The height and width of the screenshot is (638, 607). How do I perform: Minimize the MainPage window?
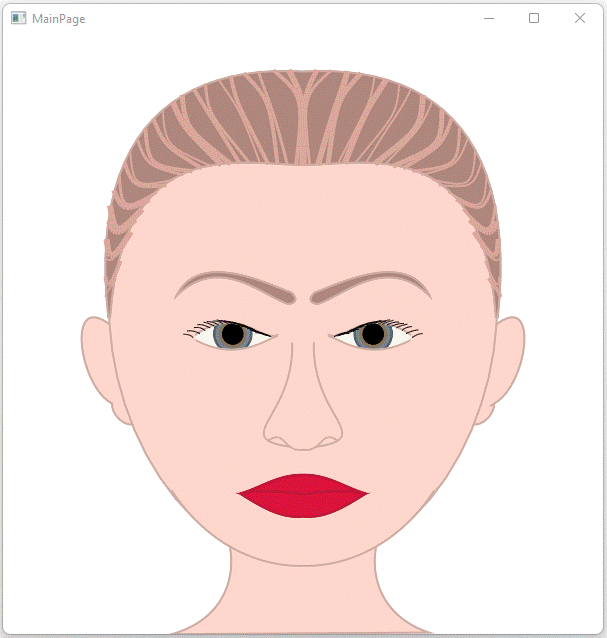click(x=489, y=18)
